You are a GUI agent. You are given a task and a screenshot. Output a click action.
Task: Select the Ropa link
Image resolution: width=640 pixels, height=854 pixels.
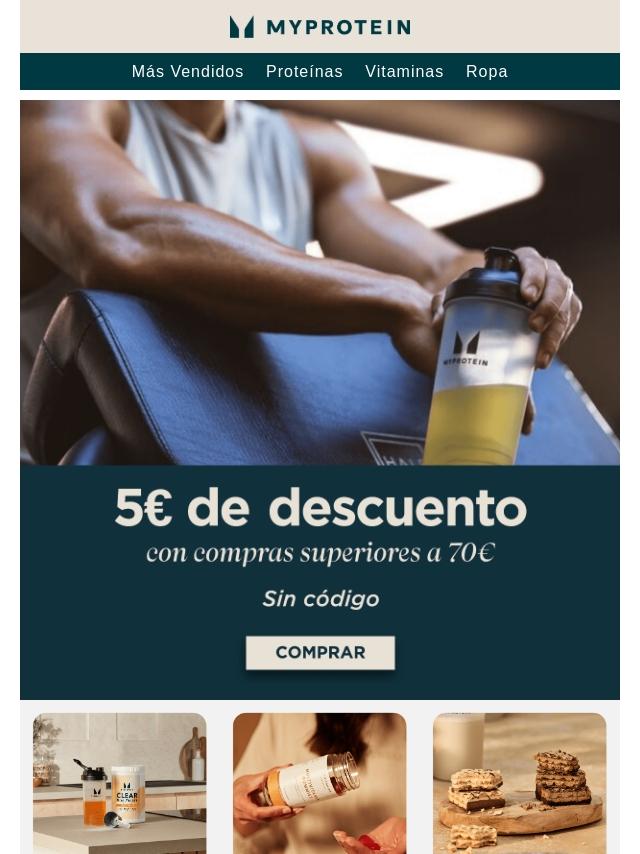coord(487,72)
